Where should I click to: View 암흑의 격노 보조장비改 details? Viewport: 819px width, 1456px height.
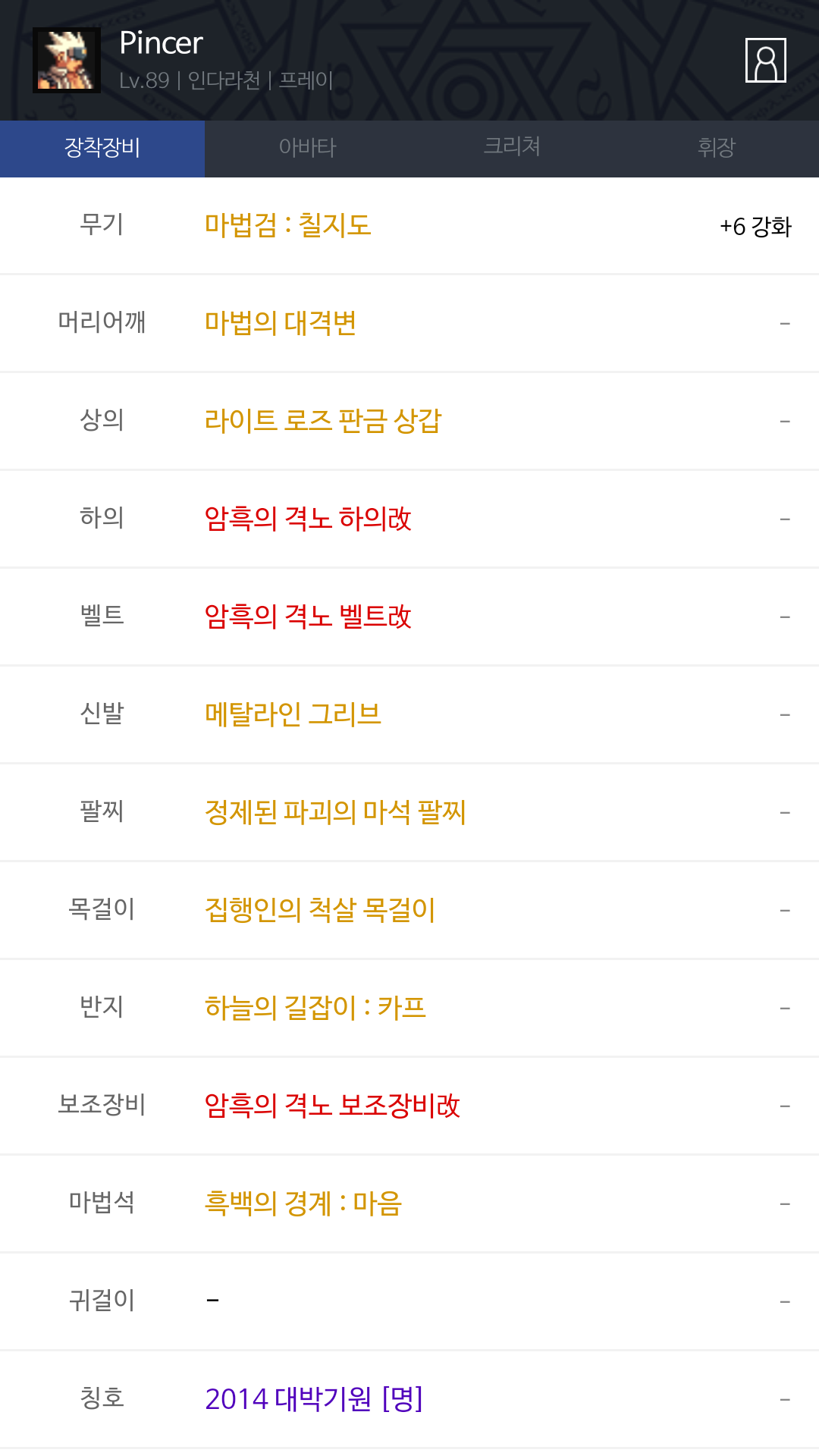point(332,1106)
